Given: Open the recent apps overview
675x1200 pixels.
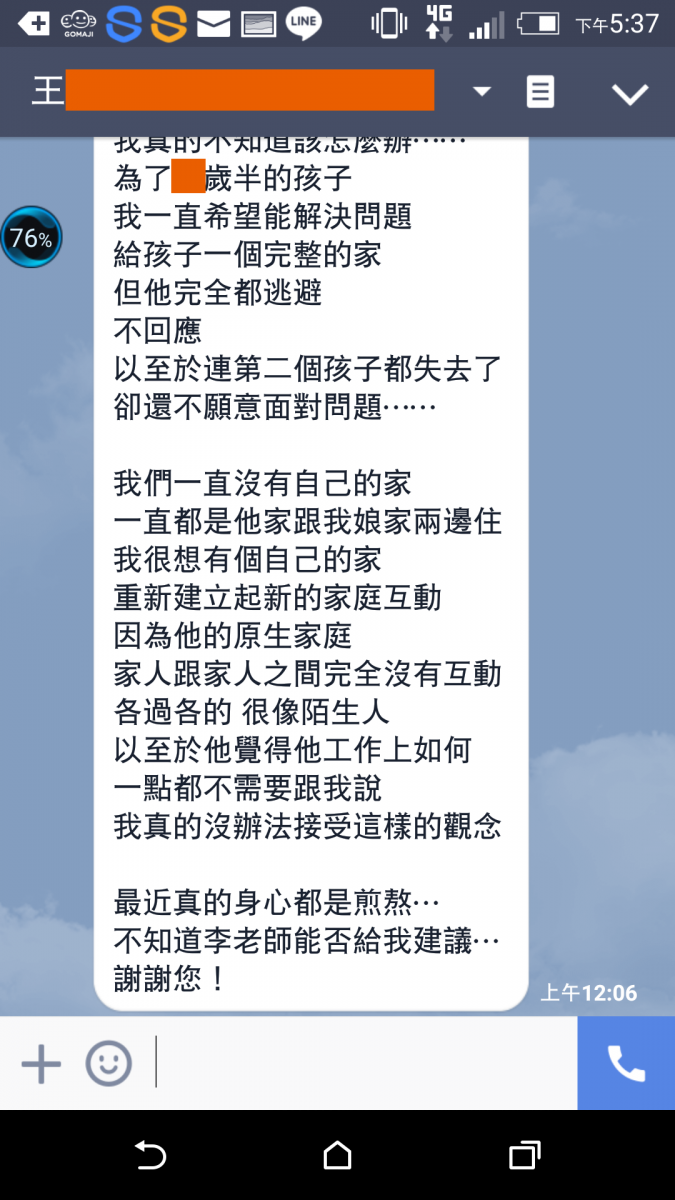Looking at the screenshot, I should pyautogui.click(x=524, y=1155).
